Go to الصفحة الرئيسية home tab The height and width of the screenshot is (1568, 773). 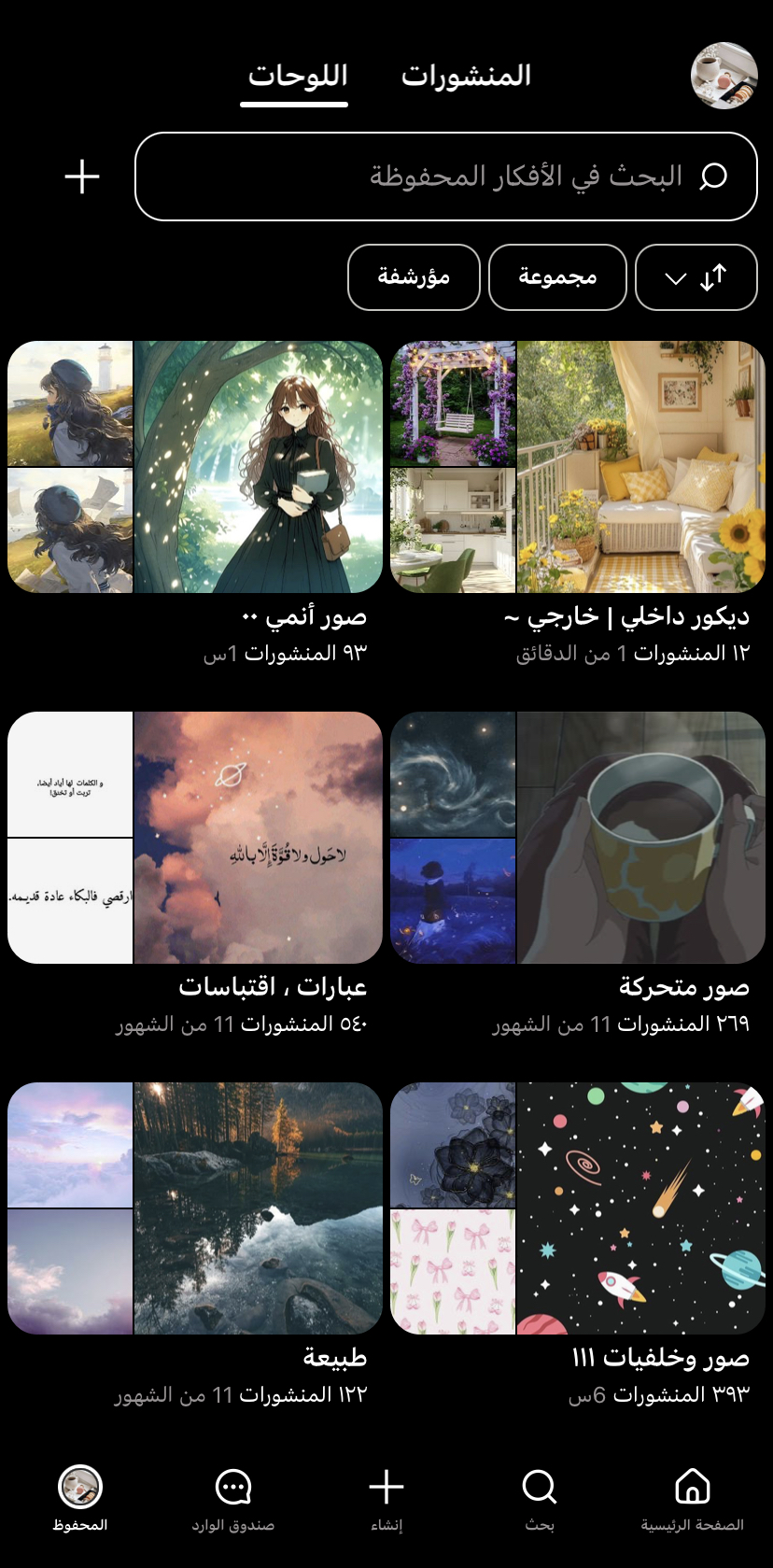[692, 1499]
